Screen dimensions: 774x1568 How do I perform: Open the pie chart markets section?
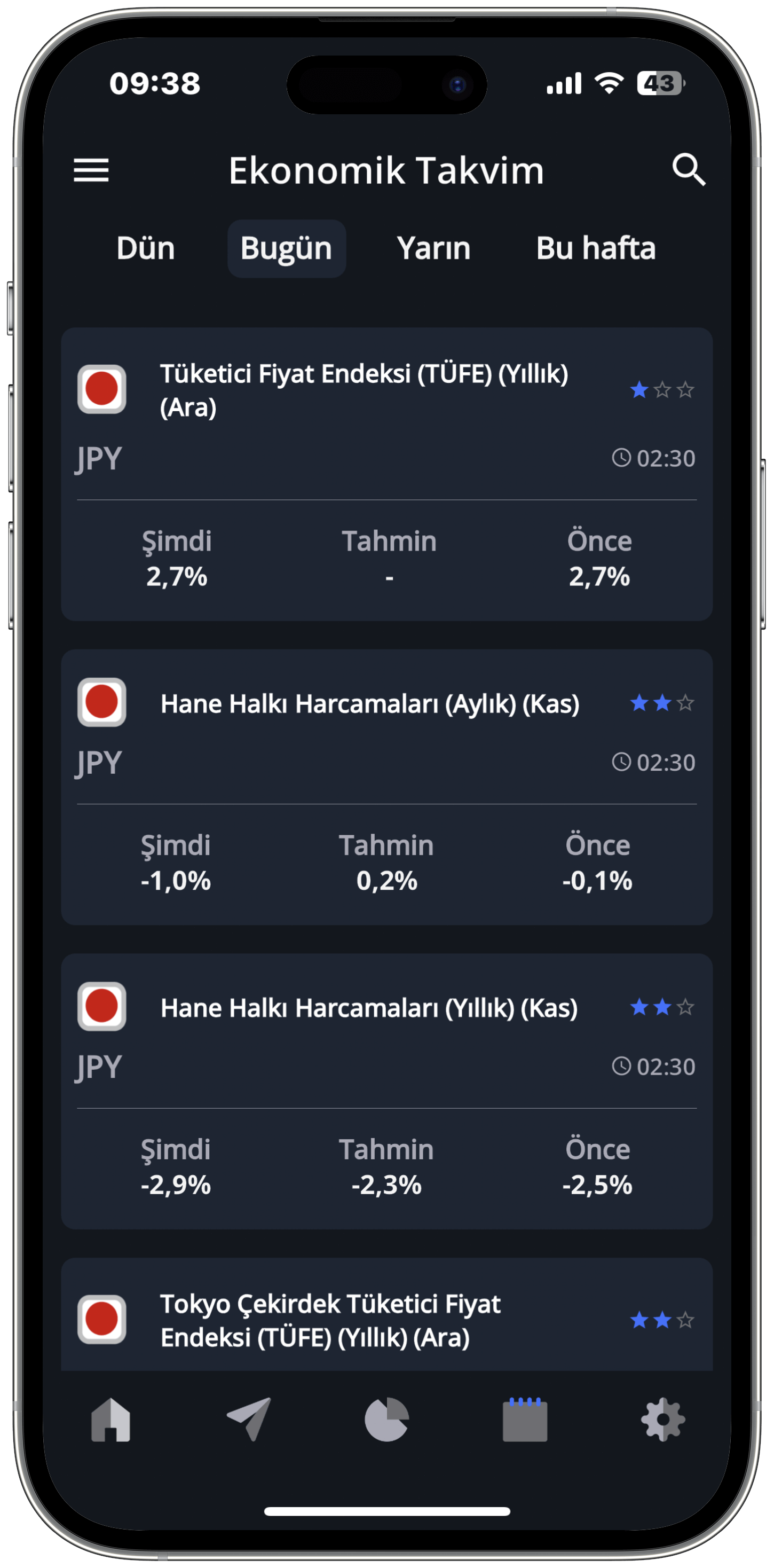tap(387, 1421)
